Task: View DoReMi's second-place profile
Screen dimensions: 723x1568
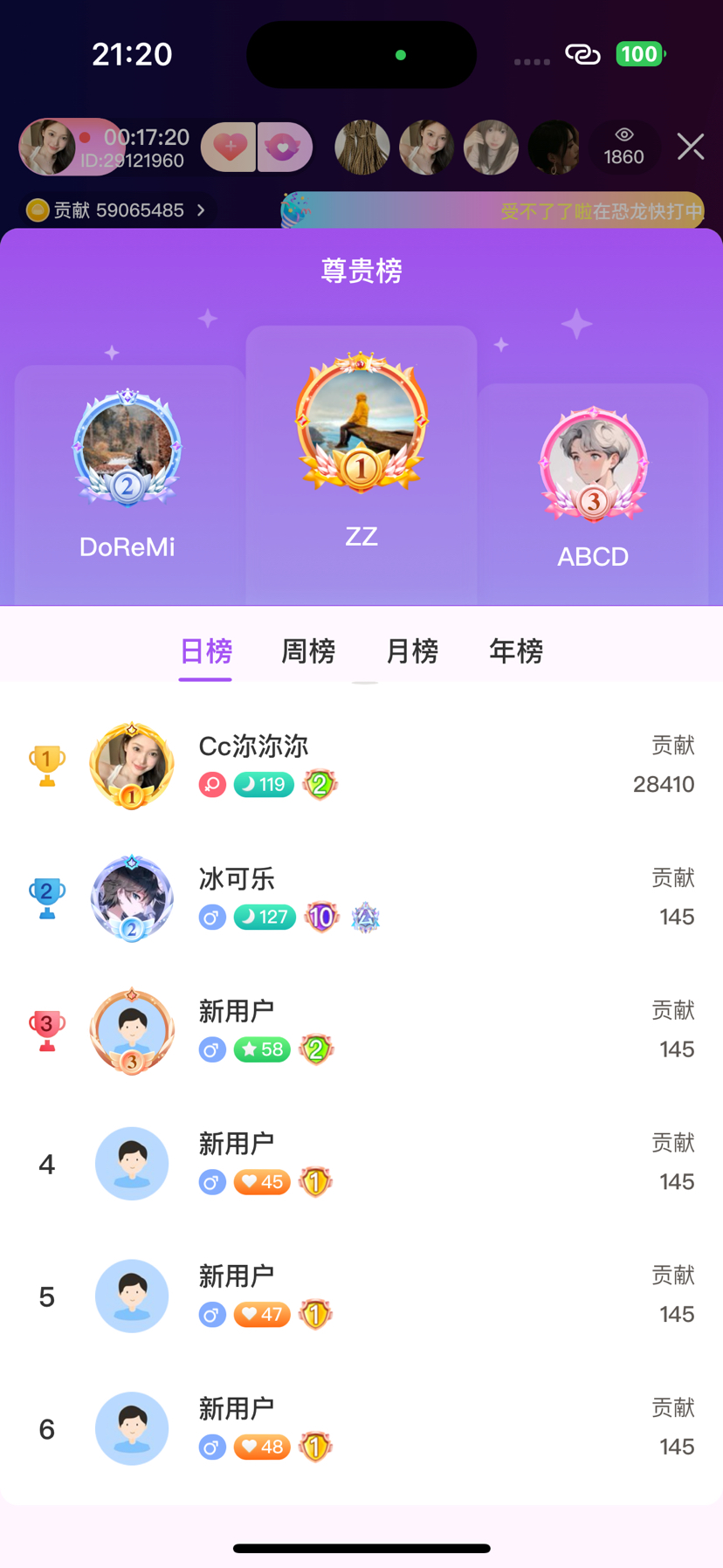Action: (x=127, y=450)
